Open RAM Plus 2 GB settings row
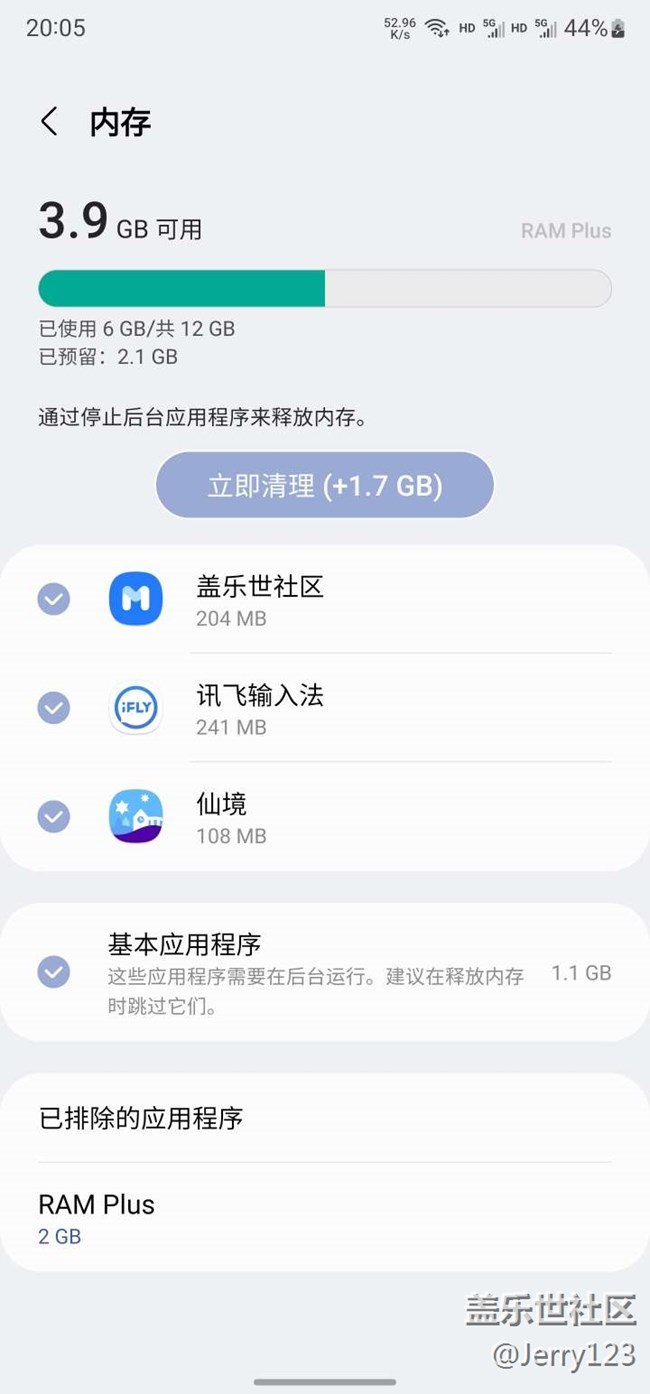 (325, 1218)
